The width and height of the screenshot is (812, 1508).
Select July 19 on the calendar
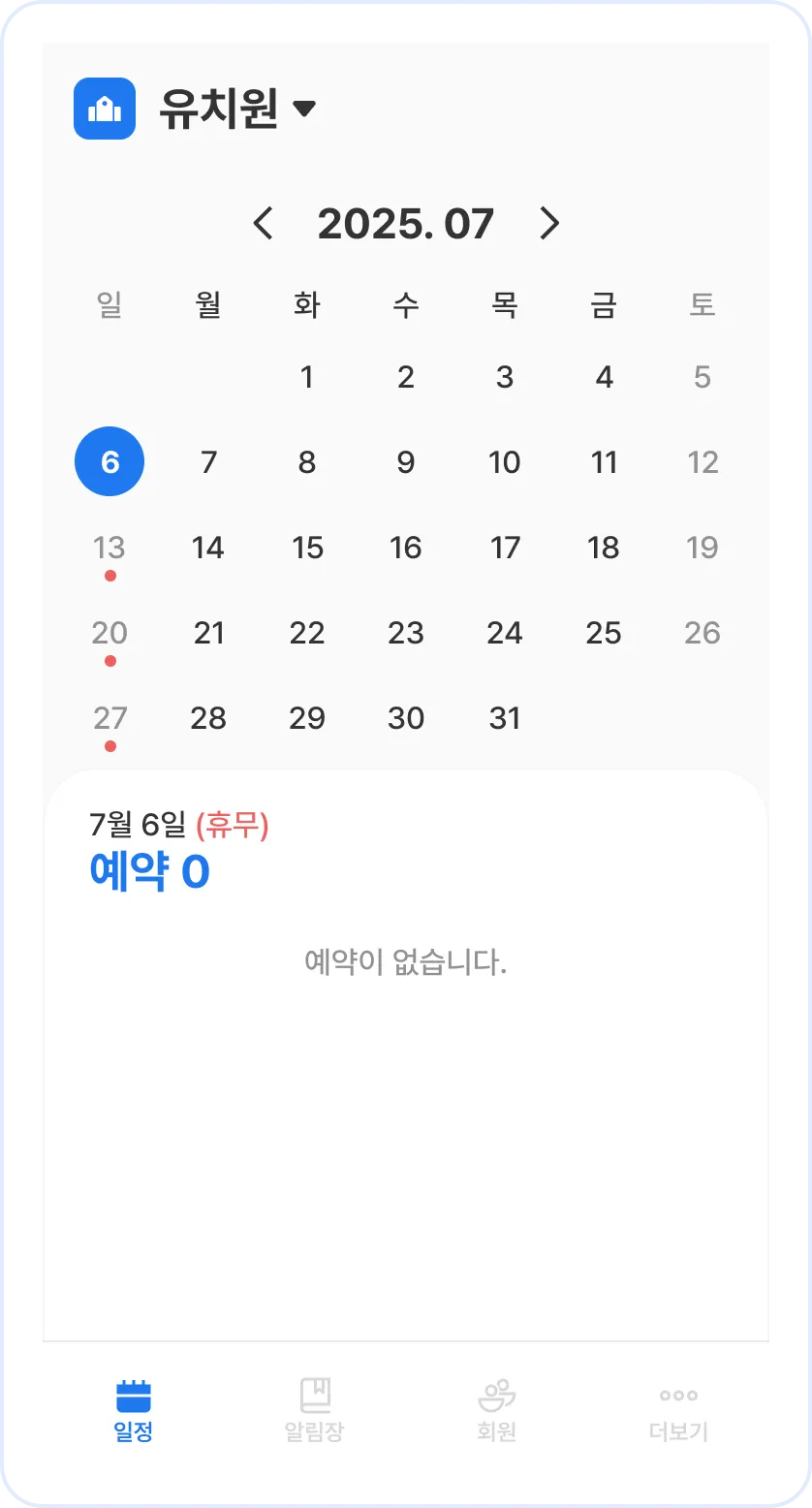pyautogui.click(x=703, y=548)
